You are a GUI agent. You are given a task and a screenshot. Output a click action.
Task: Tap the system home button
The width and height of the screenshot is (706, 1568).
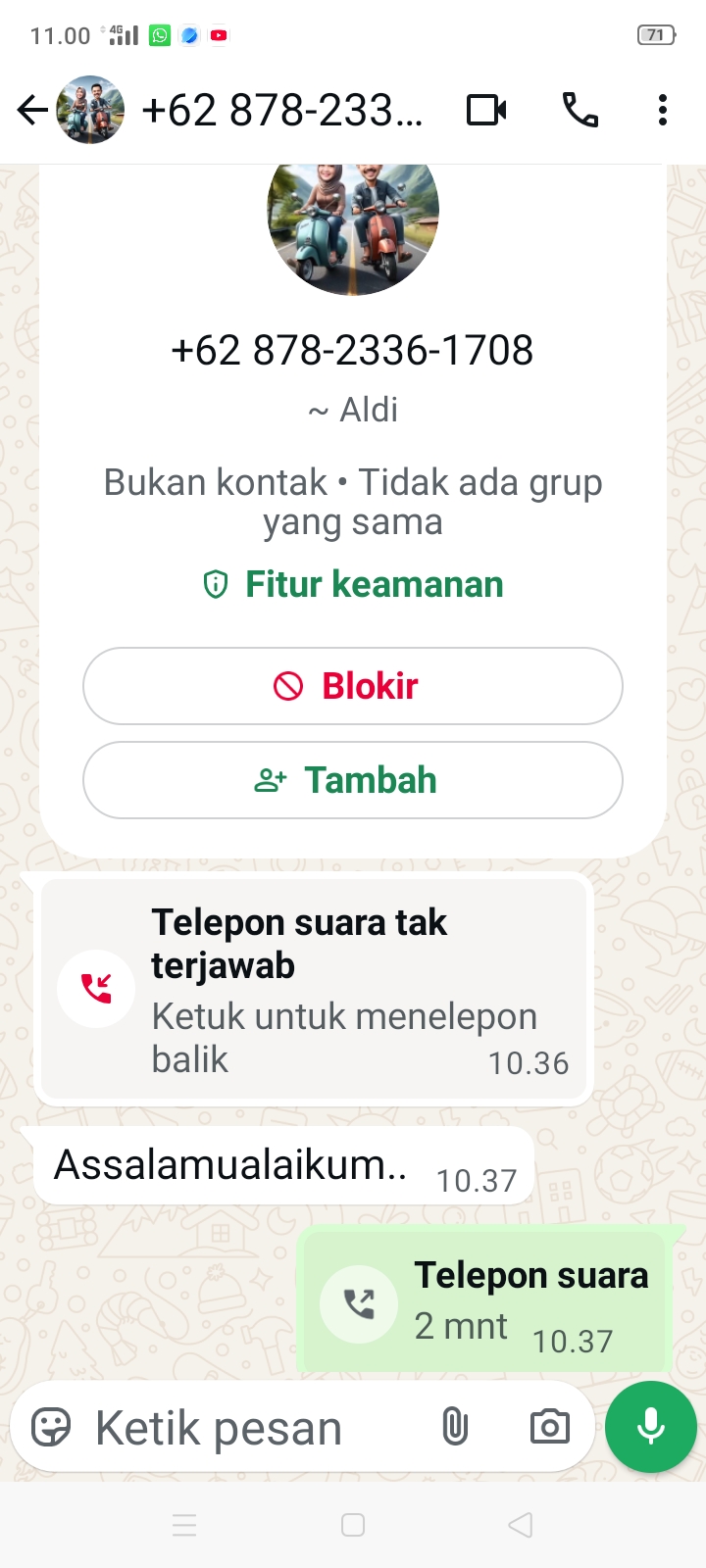point(353,1525)
